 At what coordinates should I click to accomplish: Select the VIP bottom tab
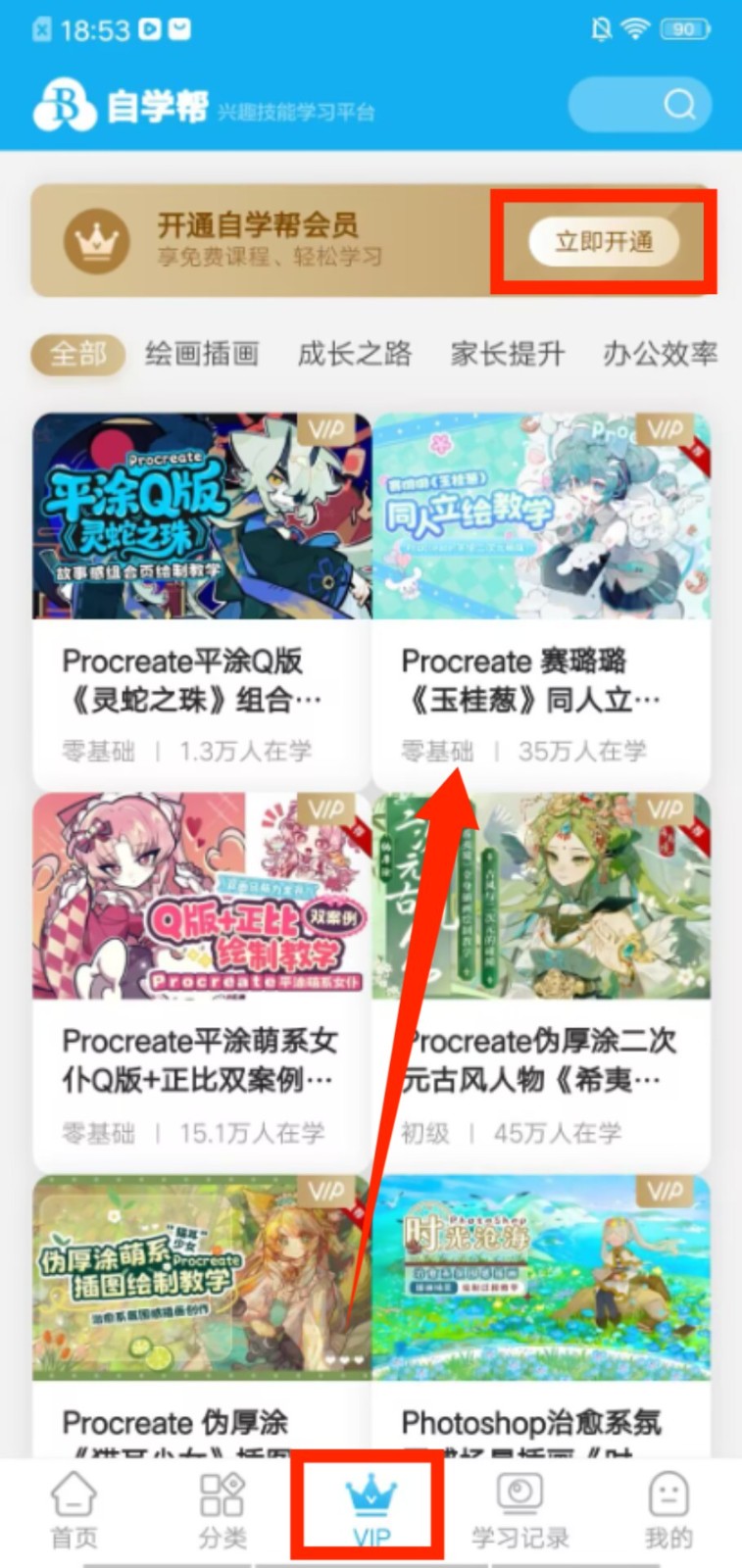(x=371, y=1509)
